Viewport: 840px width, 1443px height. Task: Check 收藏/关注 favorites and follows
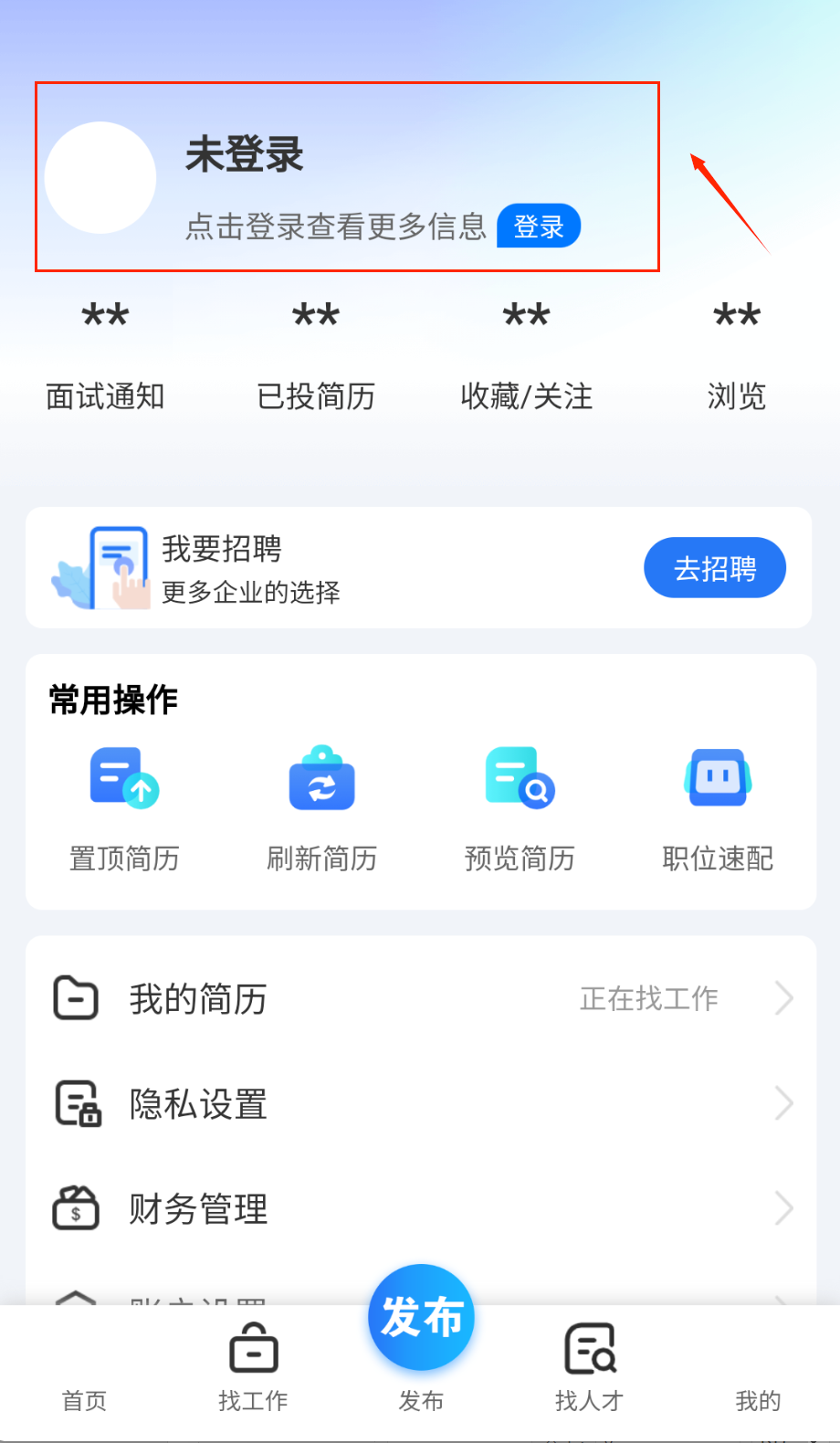pyautogui.click(x=526, y=356)
